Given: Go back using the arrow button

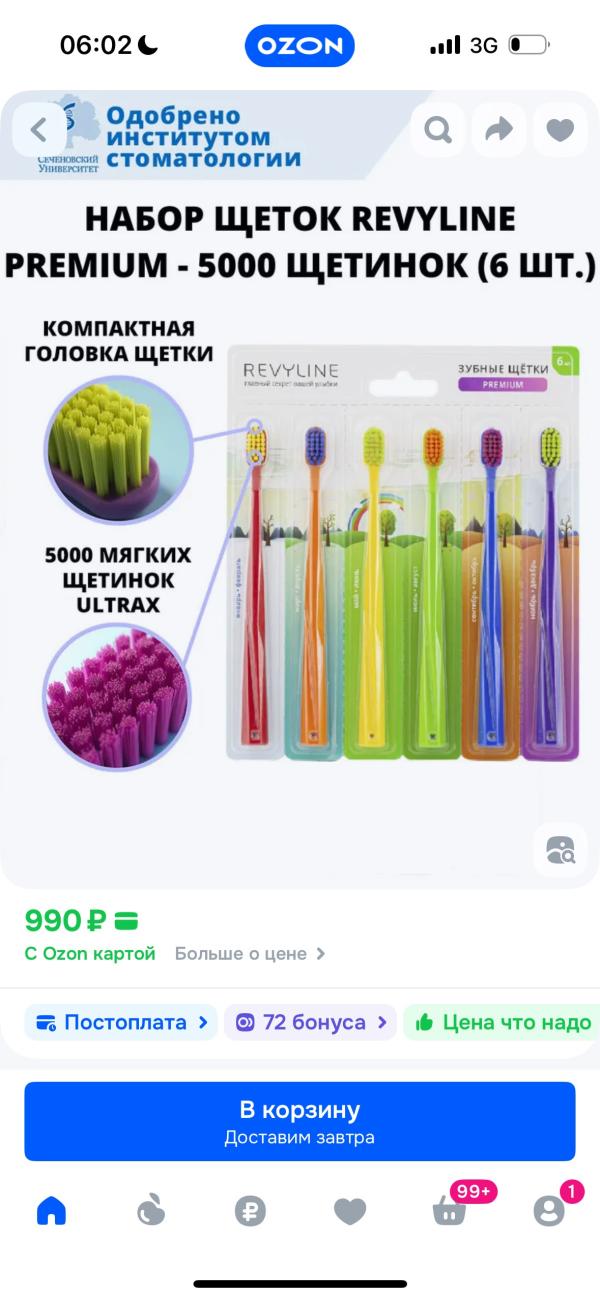Looking at the screenshot, I should coord(39,130).
